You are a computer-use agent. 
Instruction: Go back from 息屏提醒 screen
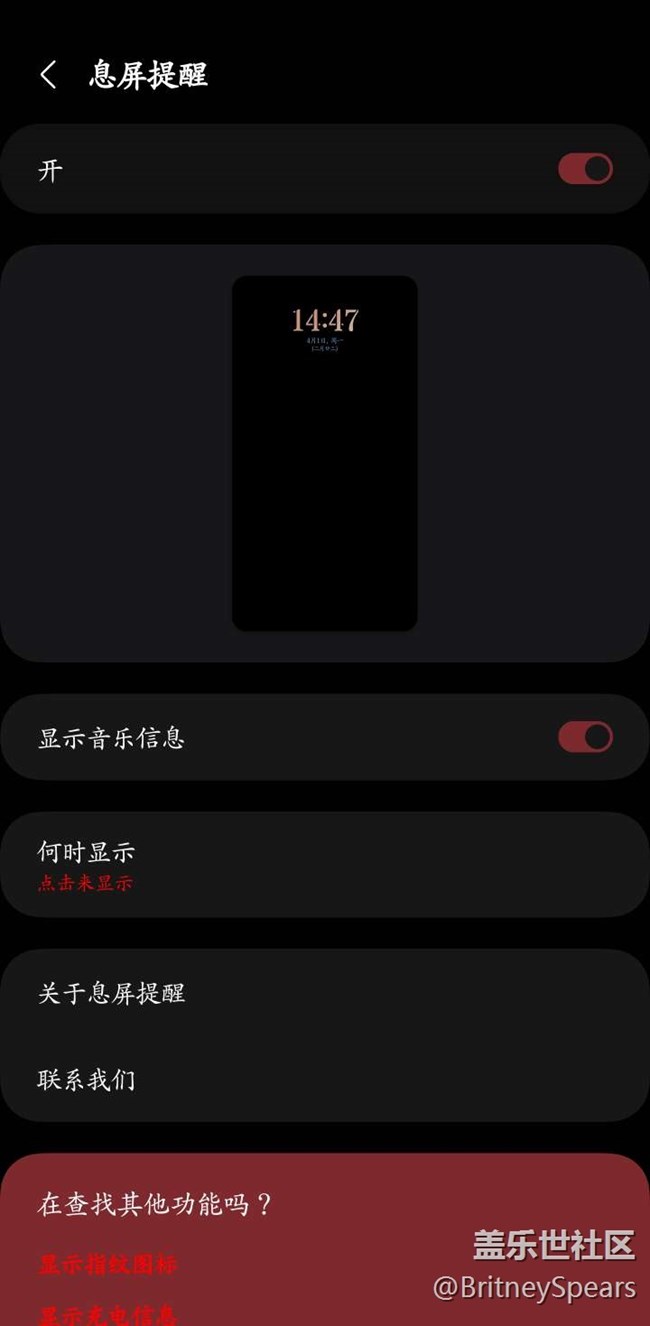pyautogui.click(x=48, y=74)
